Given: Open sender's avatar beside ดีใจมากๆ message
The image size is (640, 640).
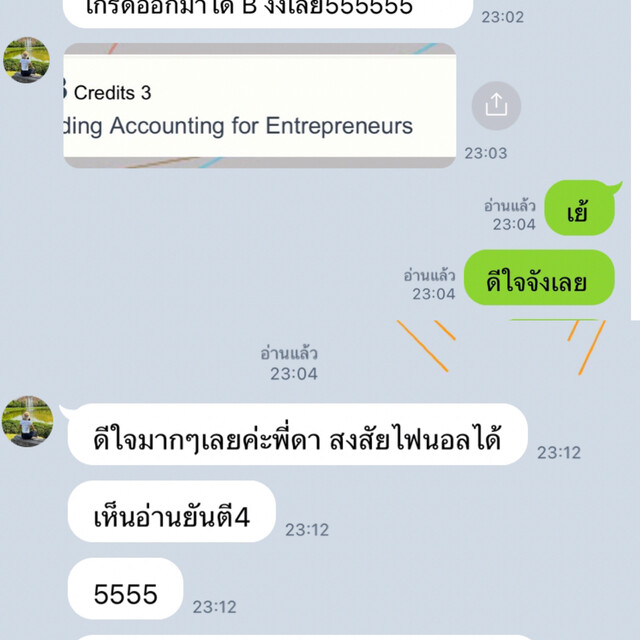Looking at the screenshot, I should click(x=23, y=422).
